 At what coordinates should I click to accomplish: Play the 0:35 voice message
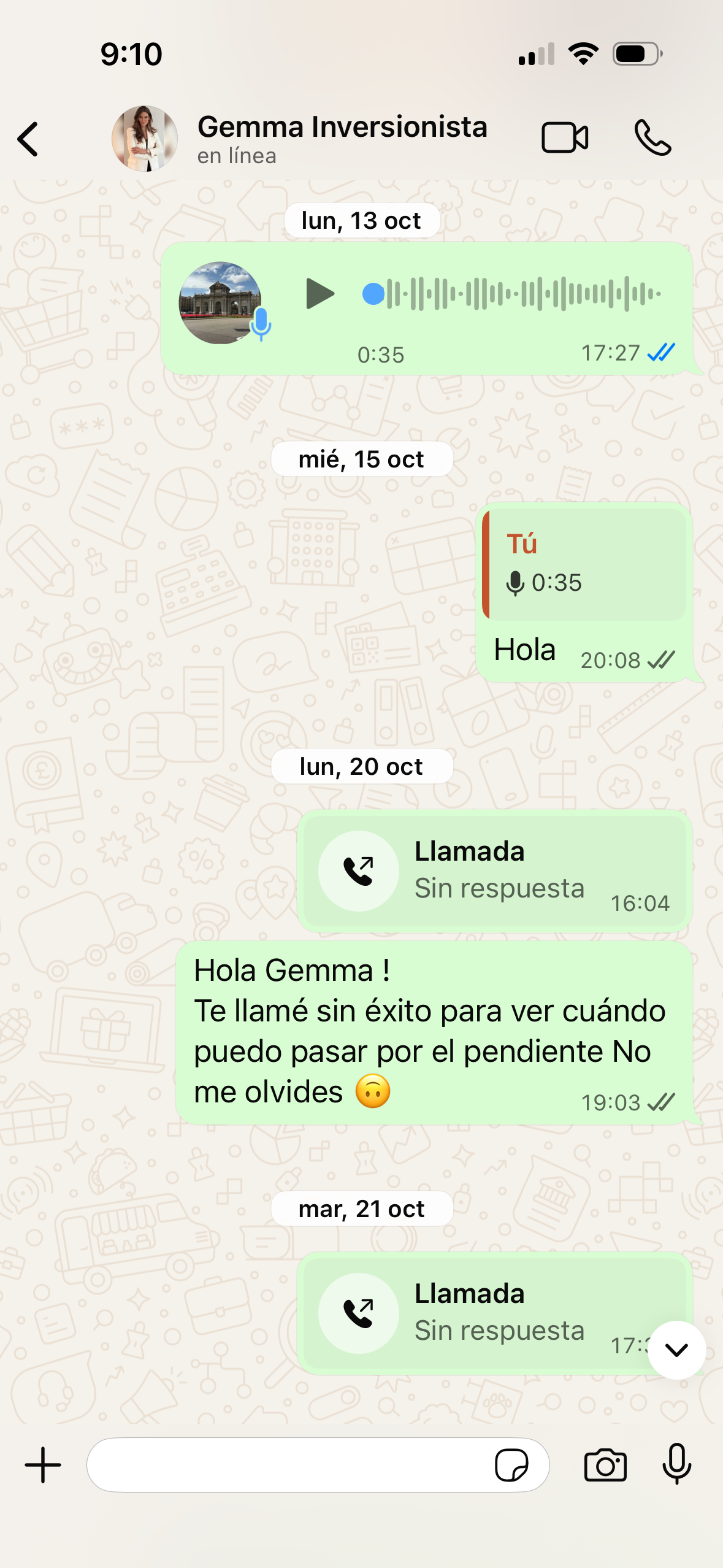[x=319, y=294]
